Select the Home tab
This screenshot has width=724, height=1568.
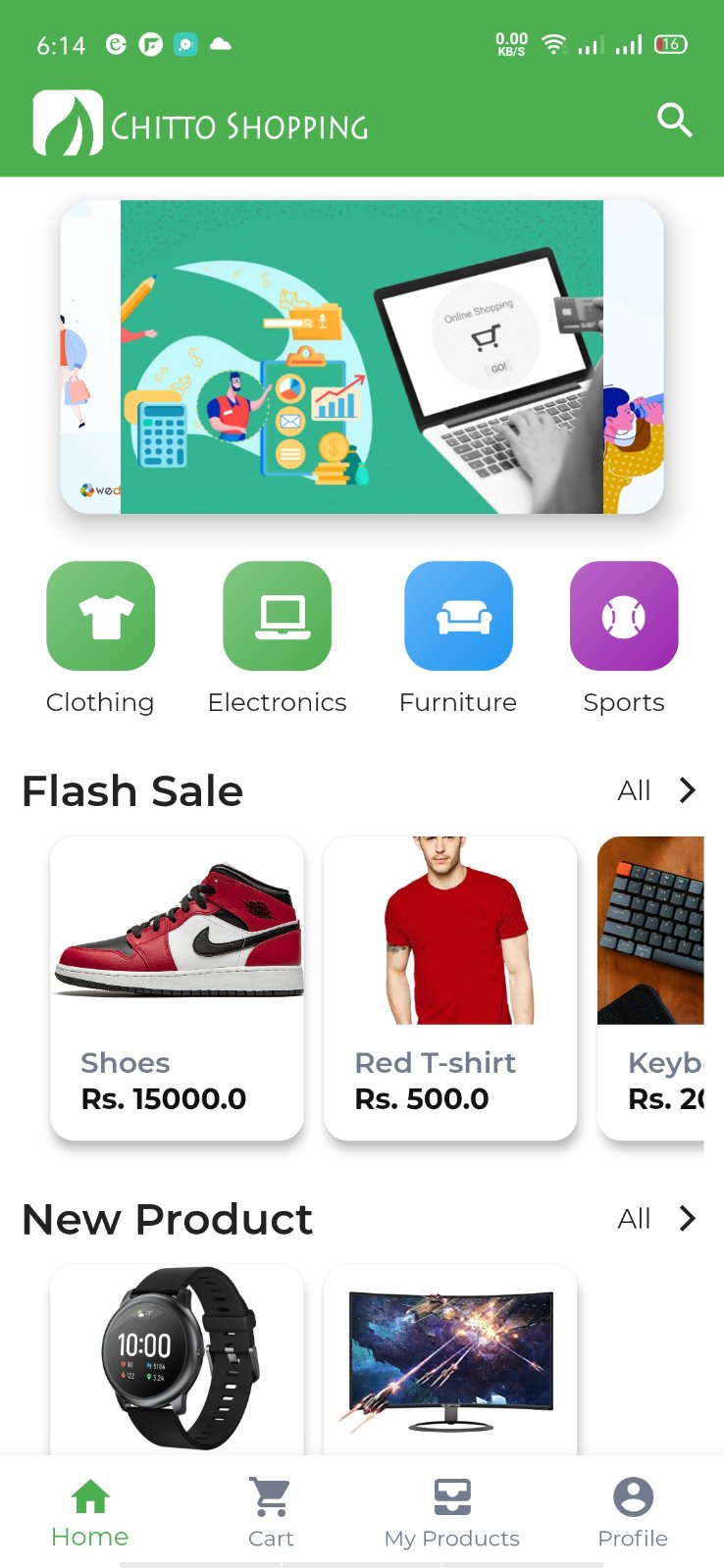(x=90, y=1512)
